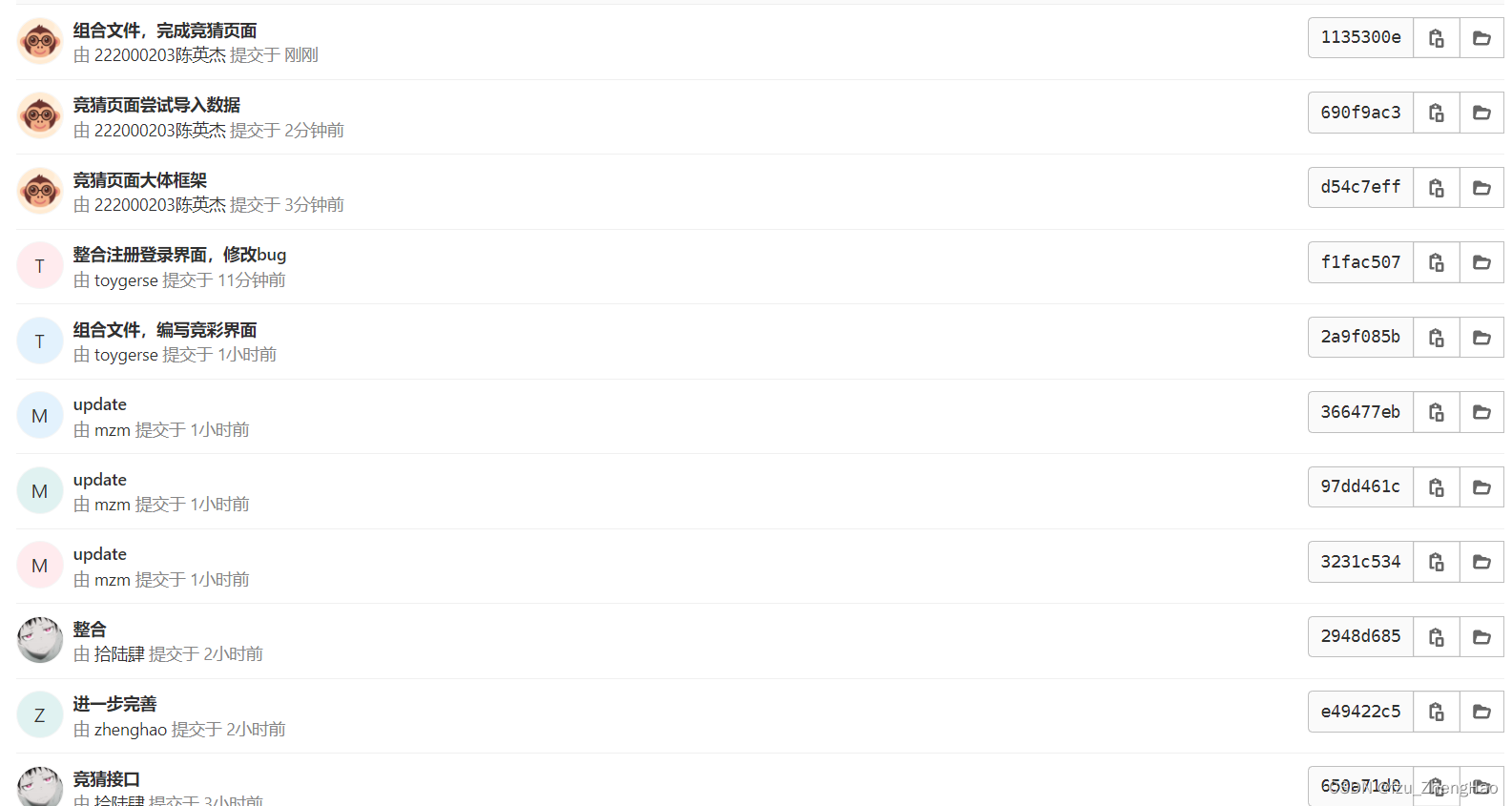
Task: Open commit hash 2948d685
Action: click(x=1360, y=636)
